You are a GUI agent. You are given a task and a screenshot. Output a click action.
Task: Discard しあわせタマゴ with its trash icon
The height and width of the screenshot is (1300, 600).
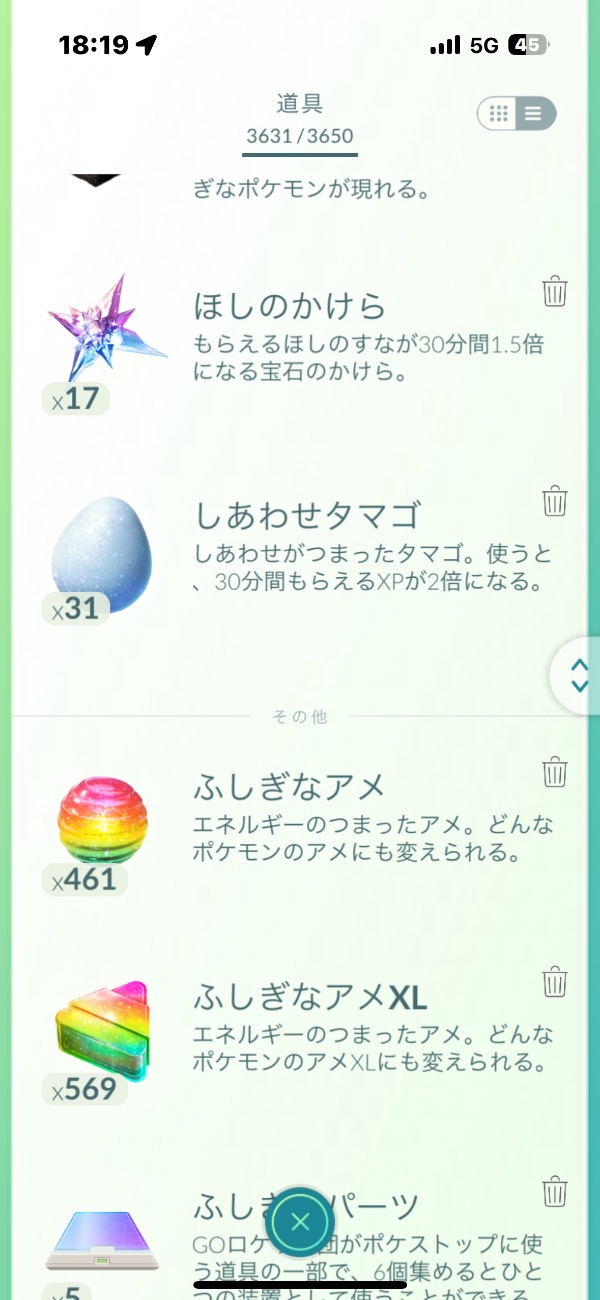[x=555, y=500]
